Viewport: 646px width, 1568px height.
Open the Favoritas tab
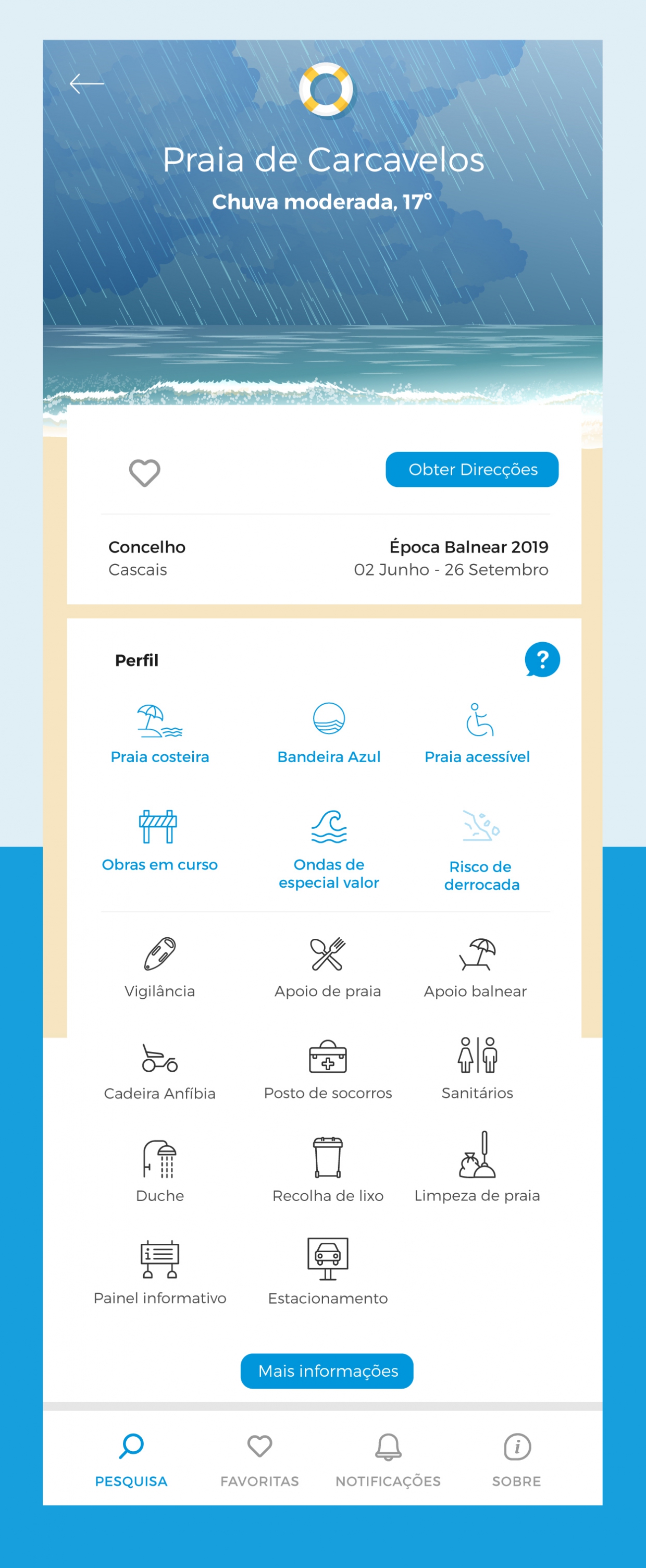point(260,1459)
